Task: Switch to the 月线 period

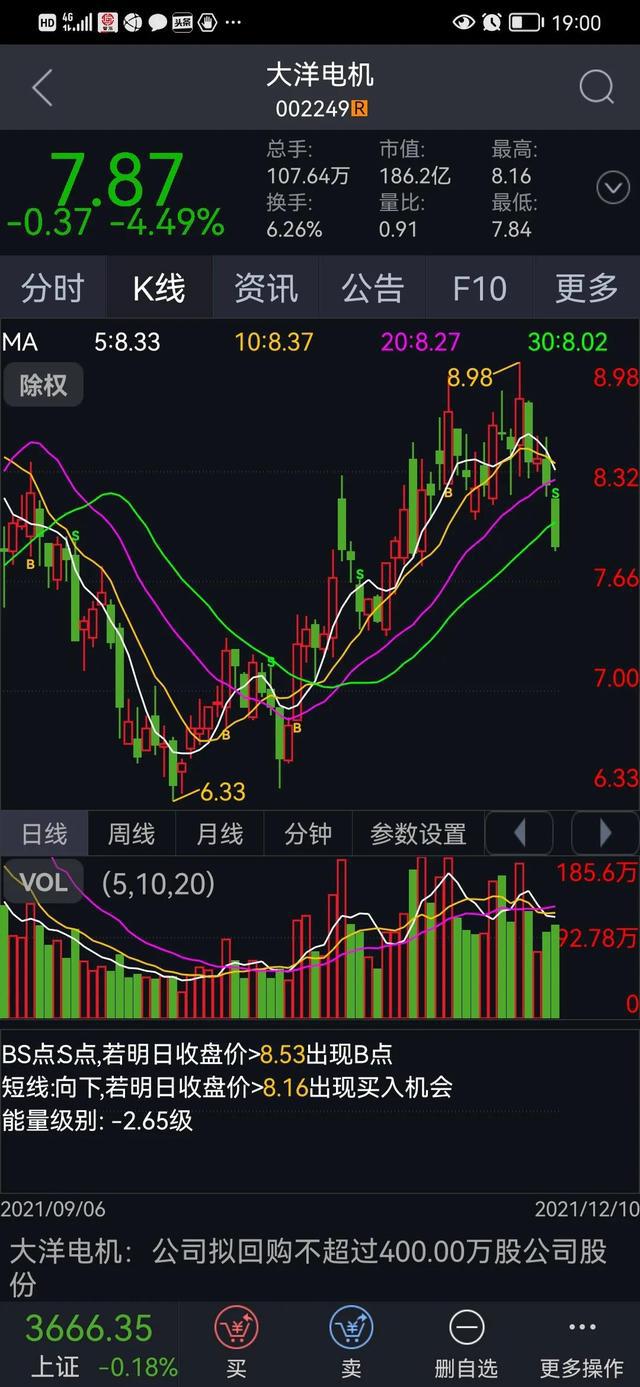Action: [x=219, y=833]
